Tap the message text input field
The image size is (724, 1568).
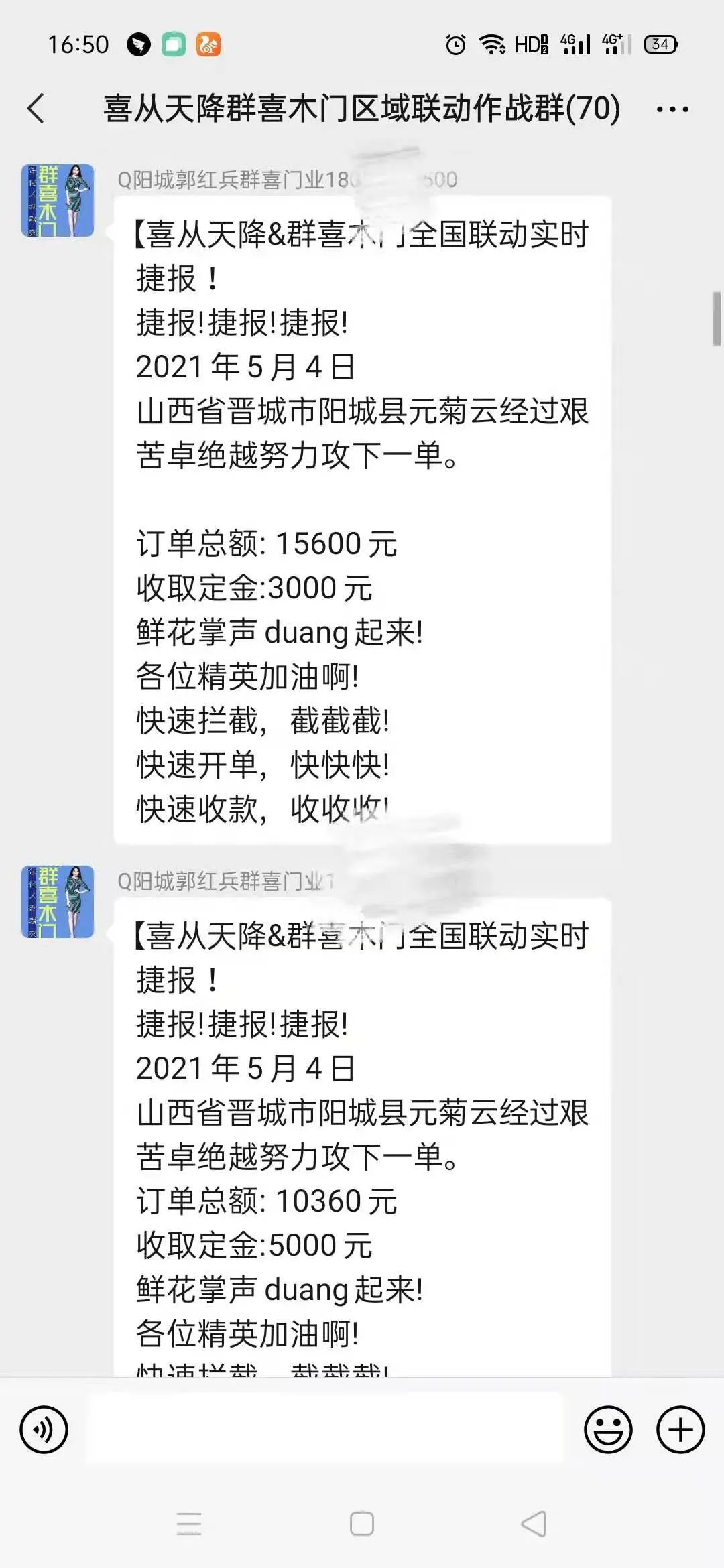click(x=325, y=1428)
